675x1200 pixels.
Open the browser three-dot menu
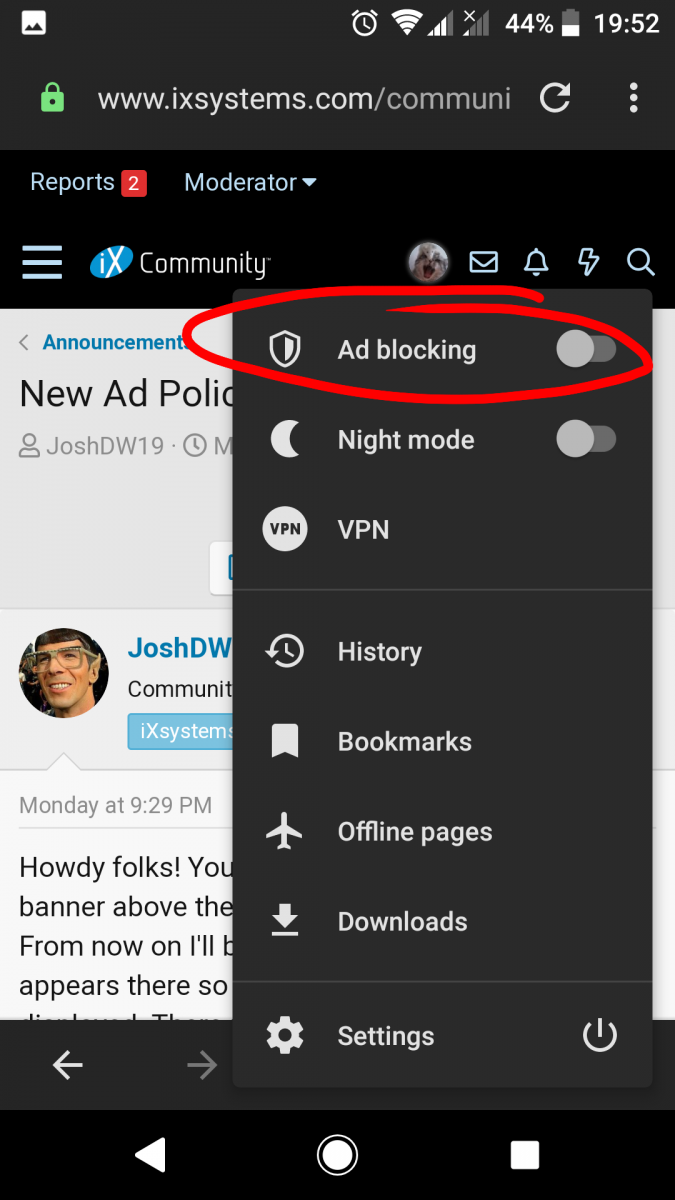pos(633,98)
